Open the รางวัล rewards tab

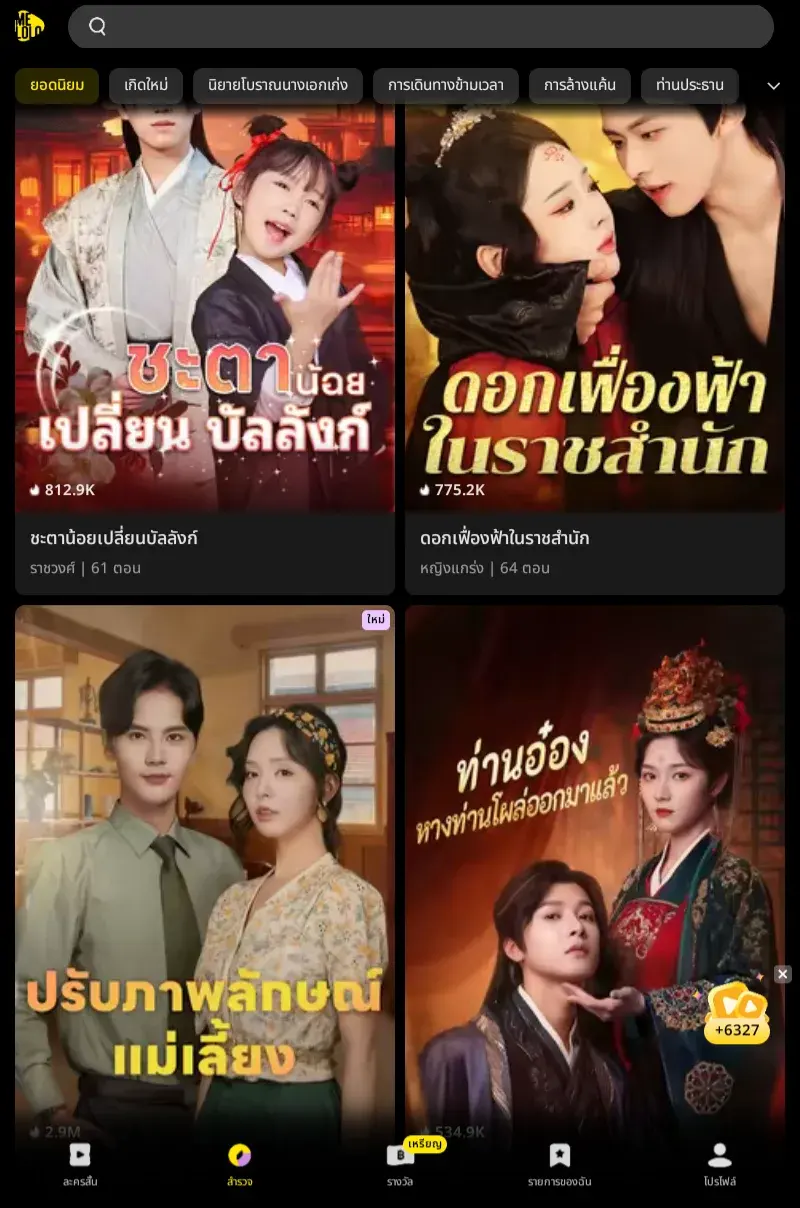(400, 1165)
